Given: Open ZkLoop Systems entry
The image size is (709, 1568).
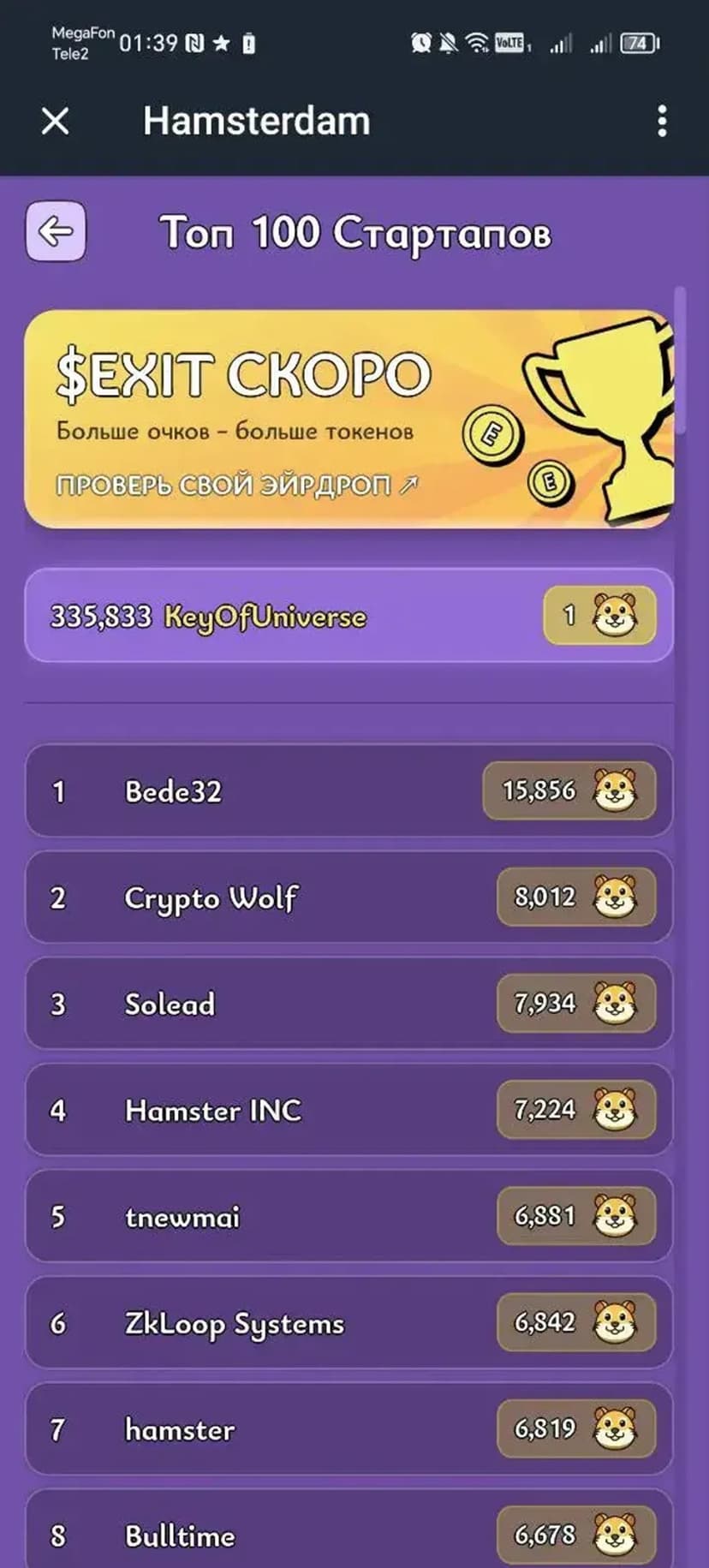Looking at the screenshot, I should 349,1322.
